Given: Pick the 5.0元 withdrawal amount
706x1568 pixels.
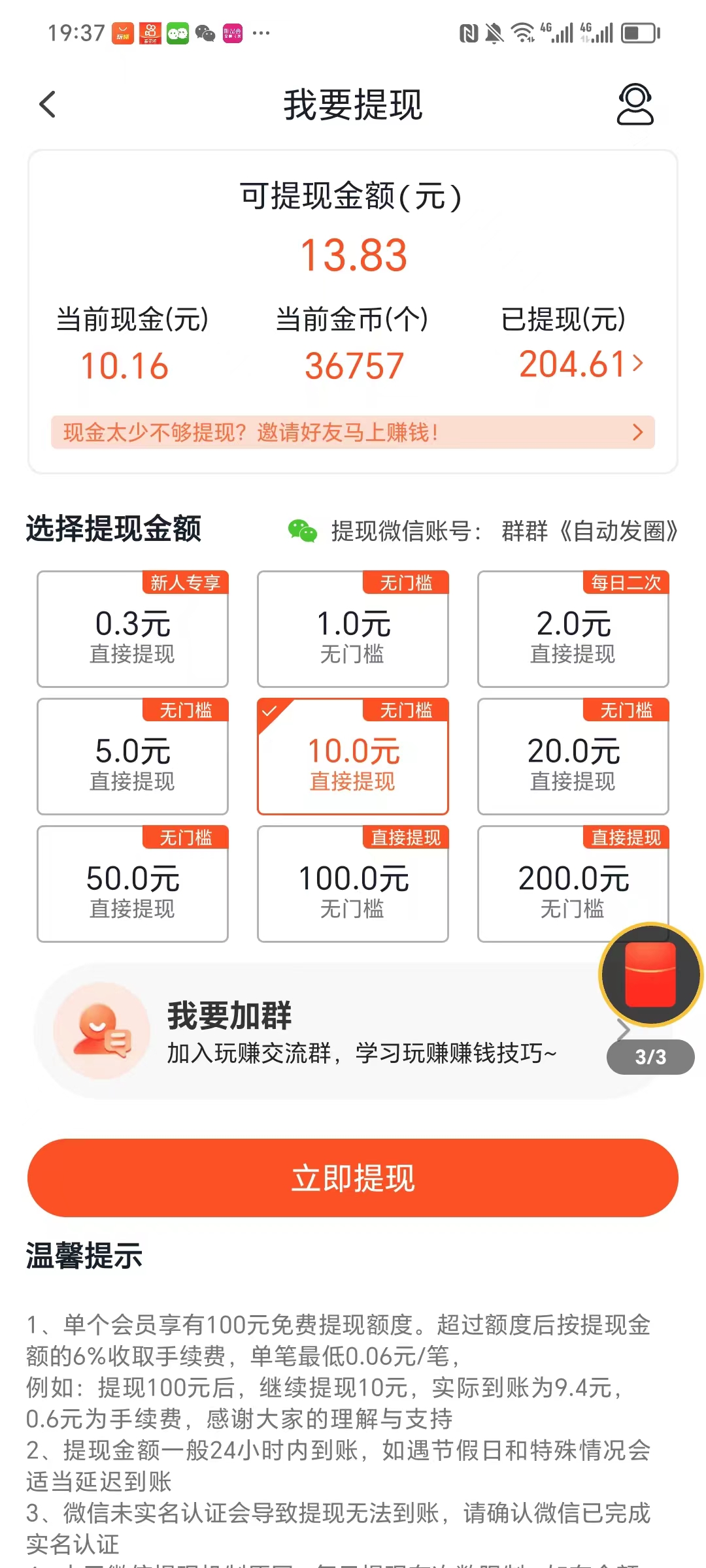Looking at the screenshot, I should (133, 757).
